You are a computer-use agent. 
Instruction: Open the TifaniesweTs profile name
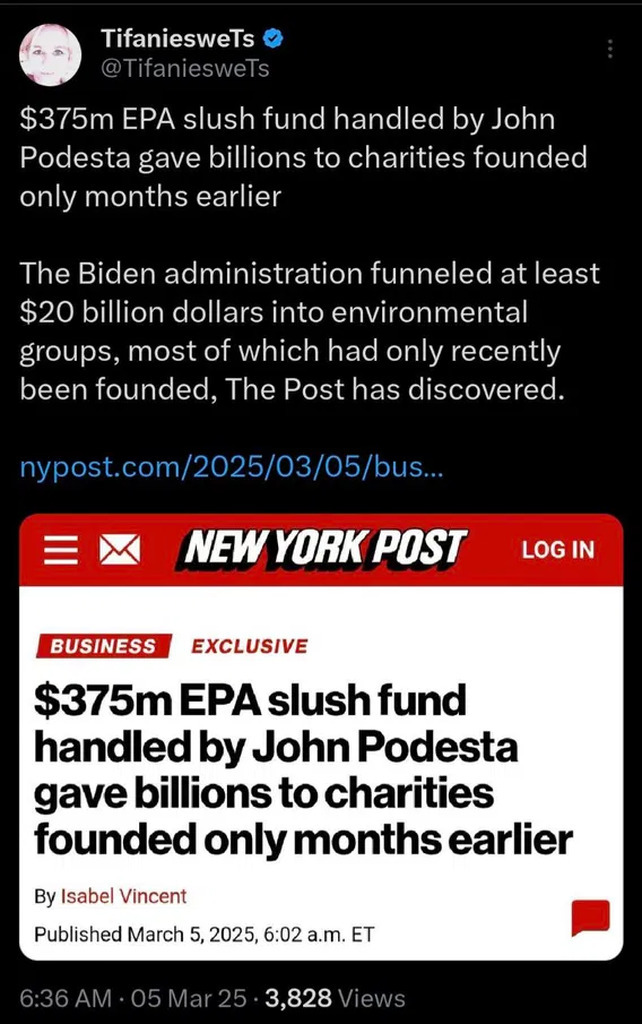(x=177, y=39)
